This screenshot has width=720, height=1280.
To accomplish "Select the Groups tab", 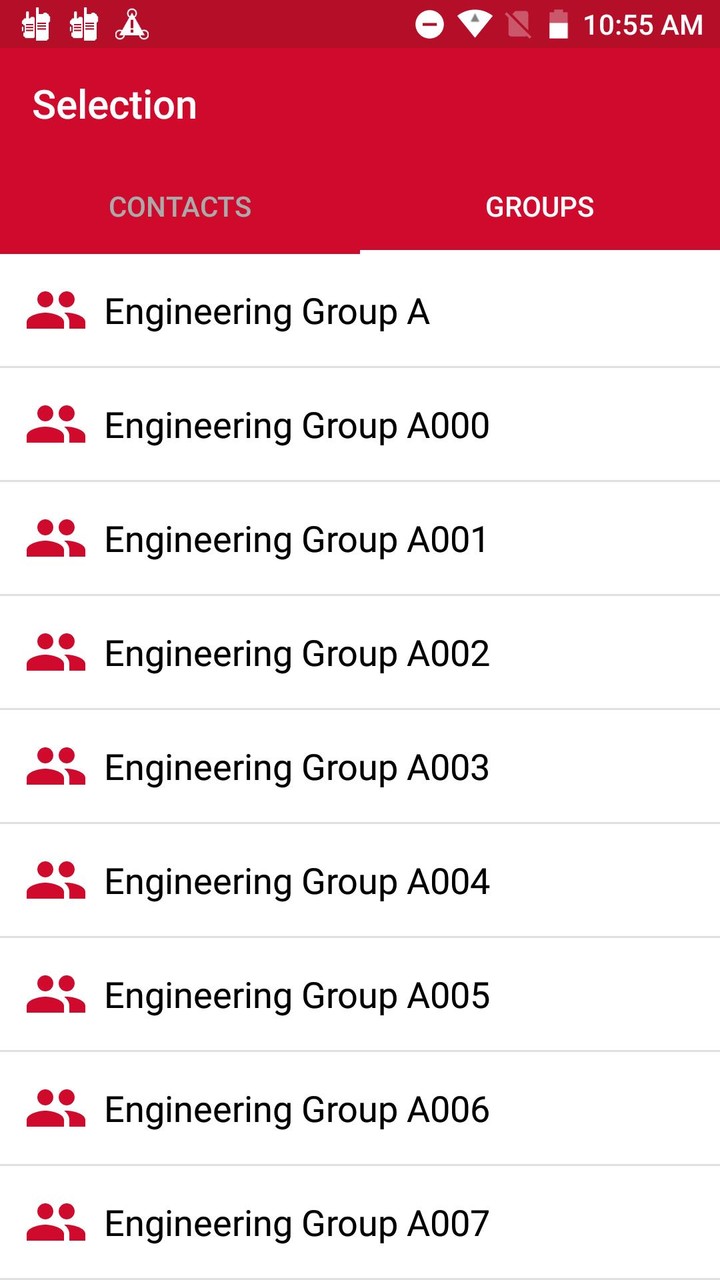I will [x=540, y=207].
